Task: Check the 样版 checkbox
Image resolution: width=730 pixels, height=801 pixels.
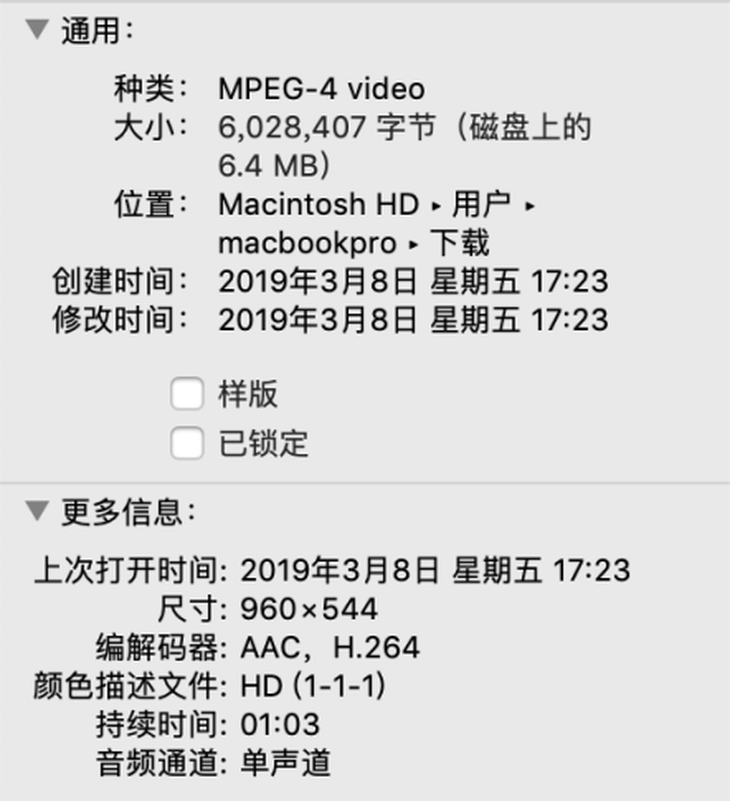Action: pyautogui.click(x=187, y=394)
